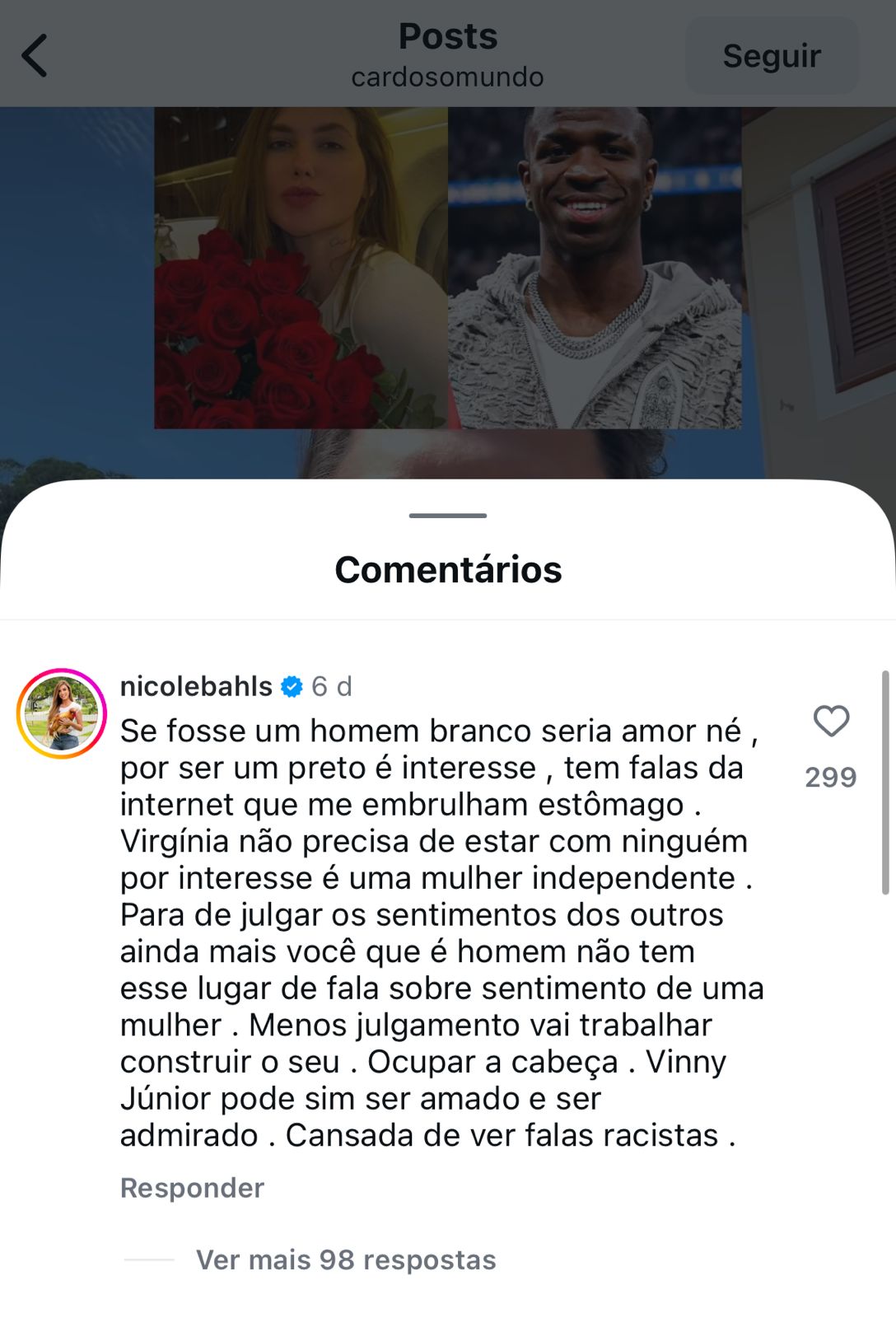896x1318 pixels.
Task: Like nicolebahls' comment
Action: pos(831,722)
